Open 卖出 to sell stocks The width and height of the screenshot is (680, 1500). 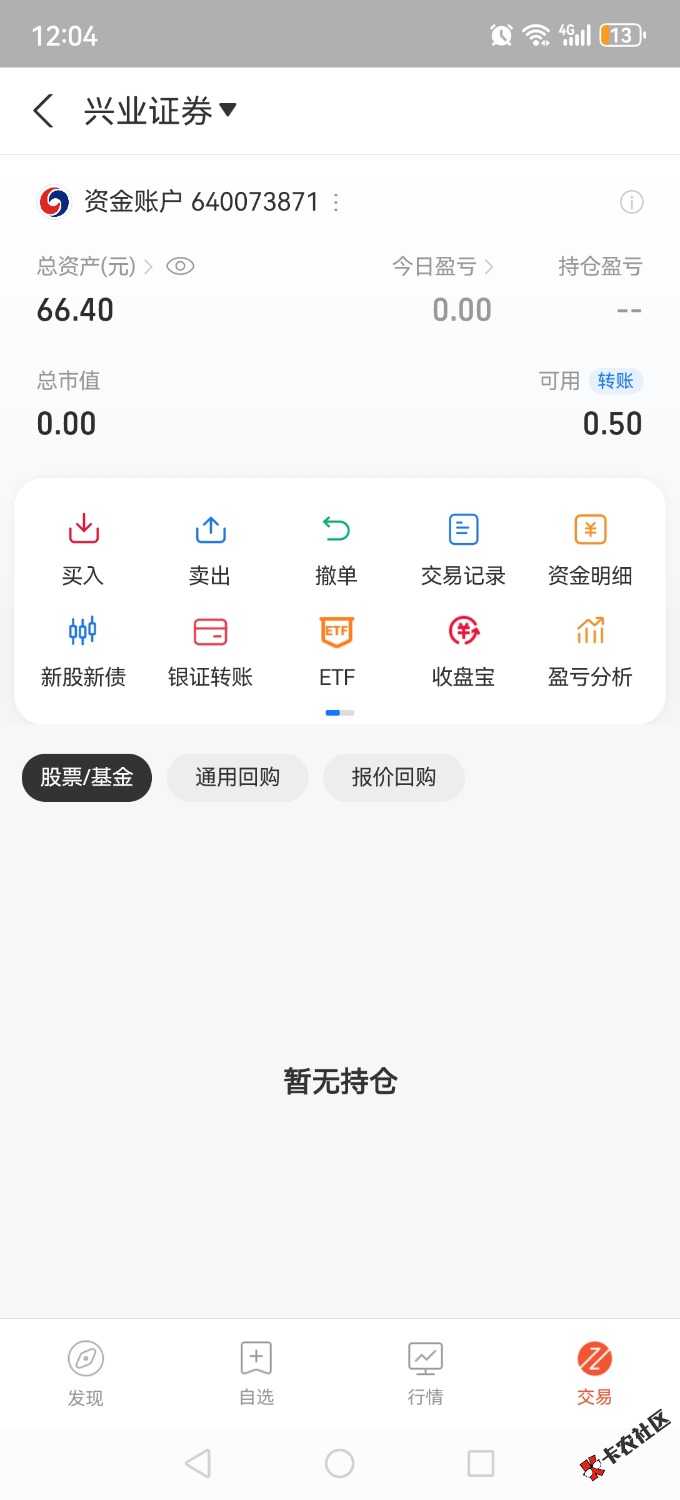click(210, 549)
